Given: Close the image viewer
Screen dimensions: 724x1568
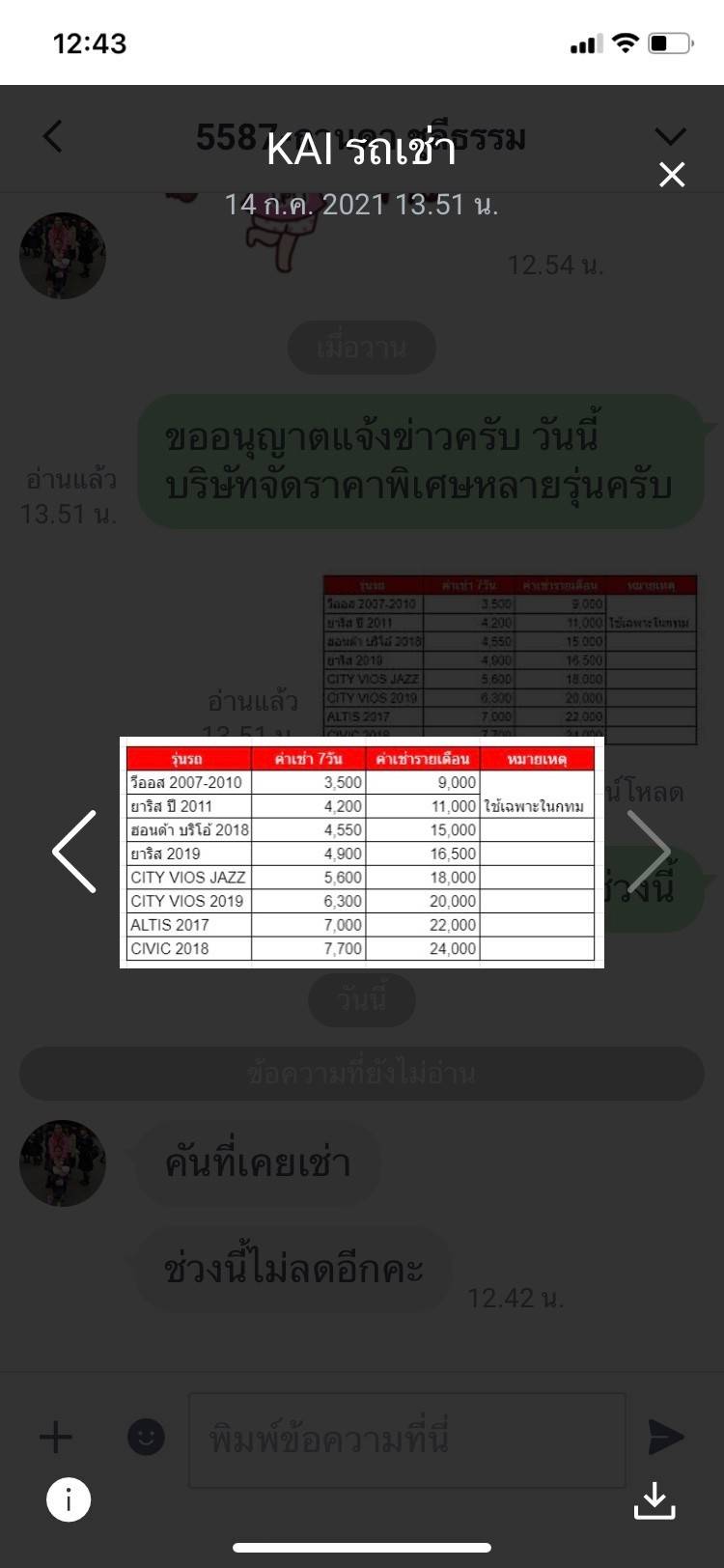Looking at the screenshot, I should coord(671,175).
